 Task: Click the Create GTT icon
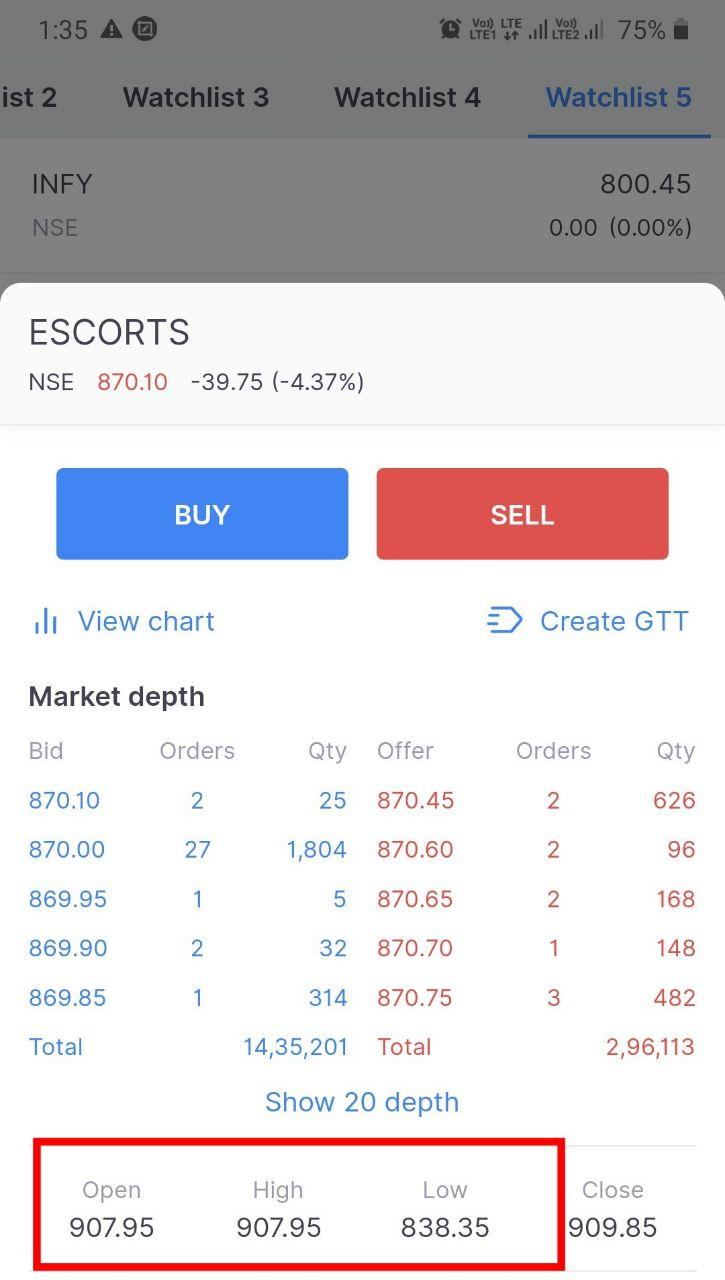point(504,620)
